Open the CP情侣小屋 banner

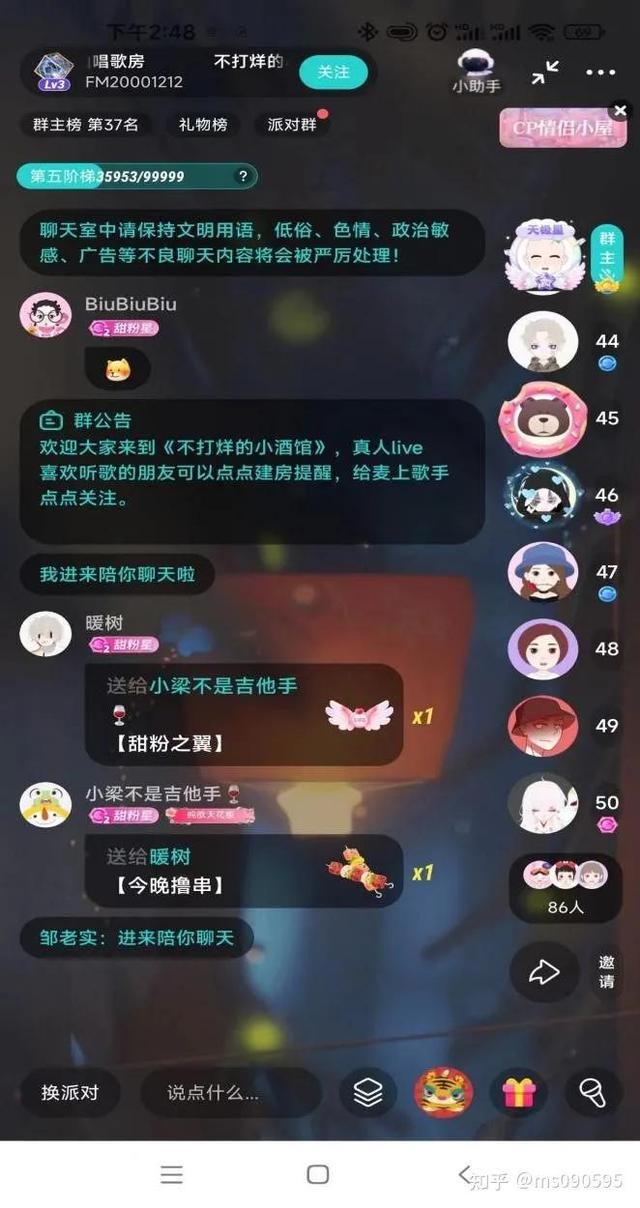563,128
